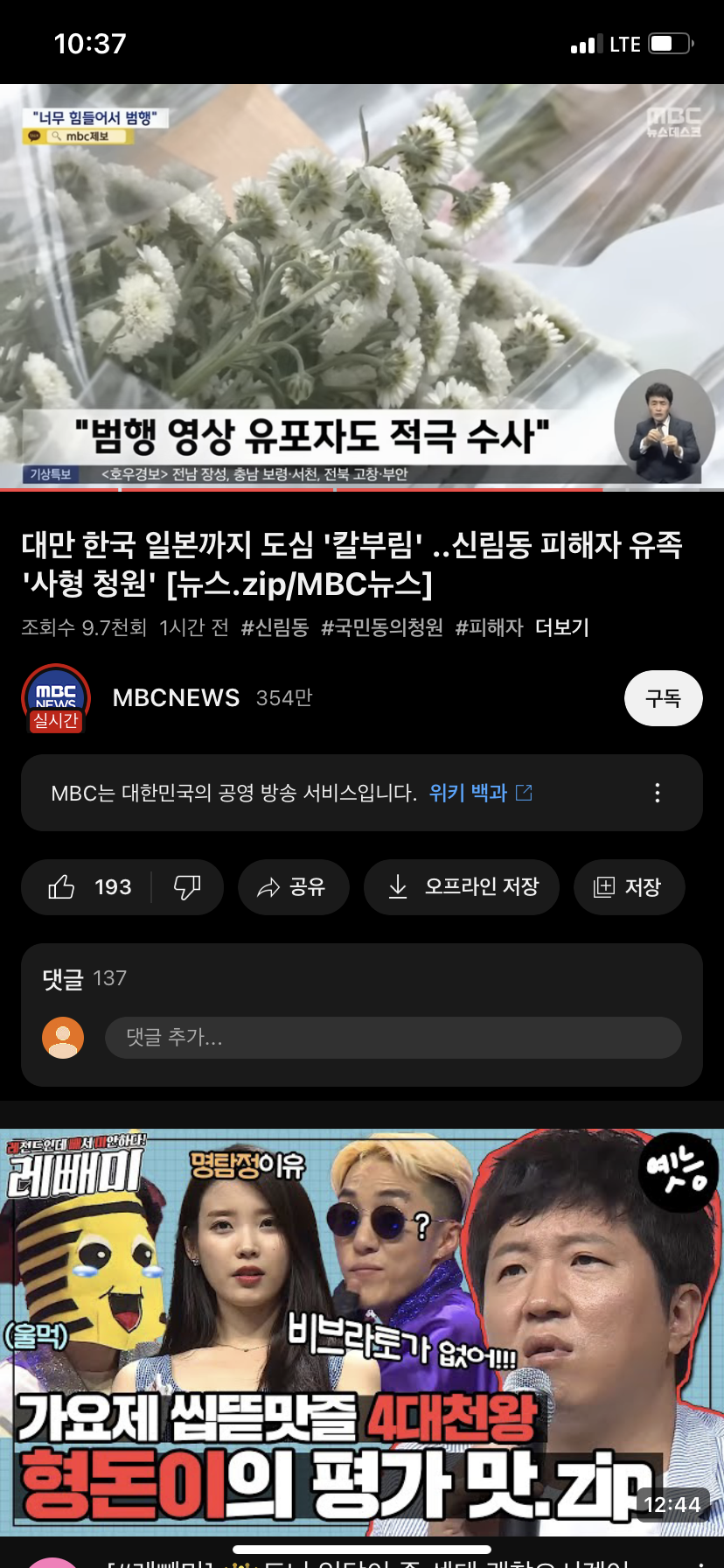Select the #신림동 hashtag
This screenshot has height=1568, width=724.
pos(275,627)
